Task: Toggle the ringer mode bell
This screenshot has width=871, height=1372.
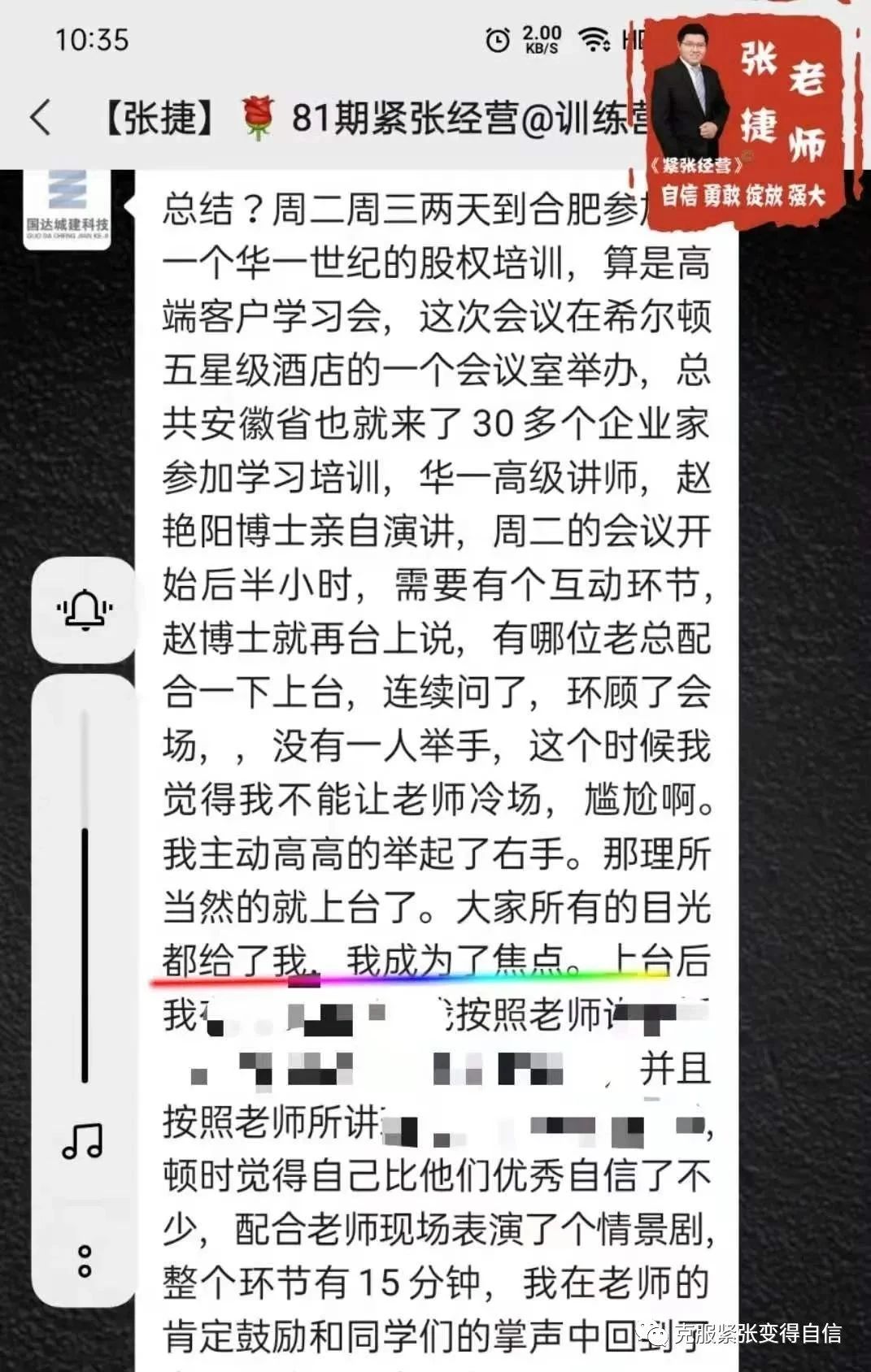Action: point(84,609)
